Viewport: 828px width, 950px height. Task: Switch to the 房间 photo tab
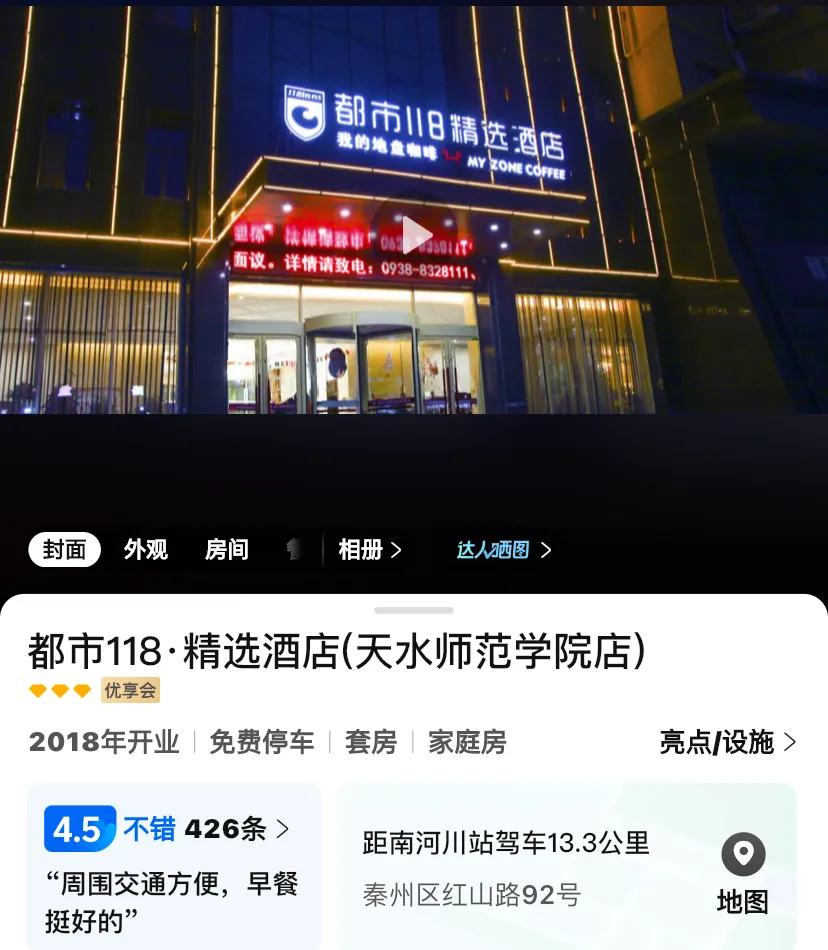point(227,550)
